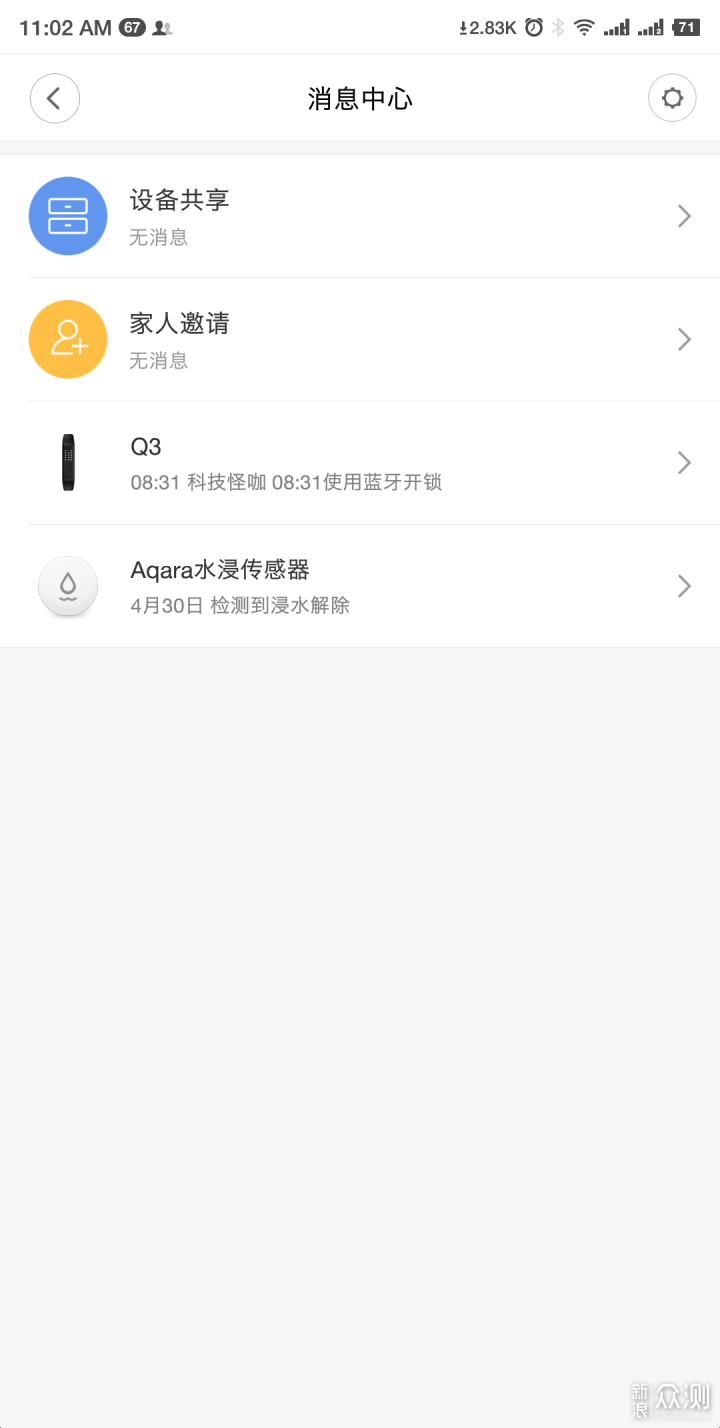Viewport: 720px width, 1428px height.
Task: Go back from the message center
Action: tap(55, 98)
